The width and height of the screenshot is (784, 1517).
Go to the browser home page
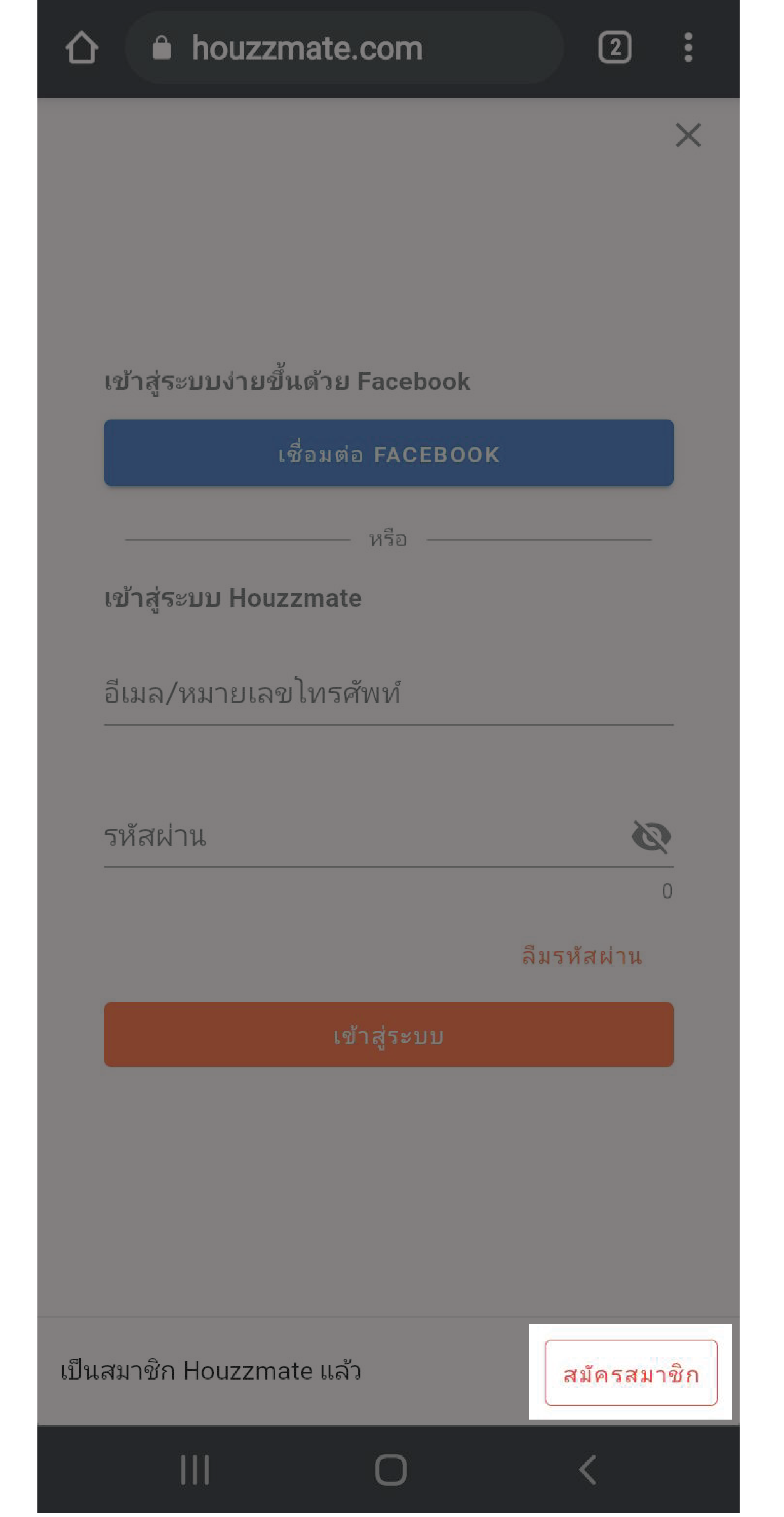point(81,48)
